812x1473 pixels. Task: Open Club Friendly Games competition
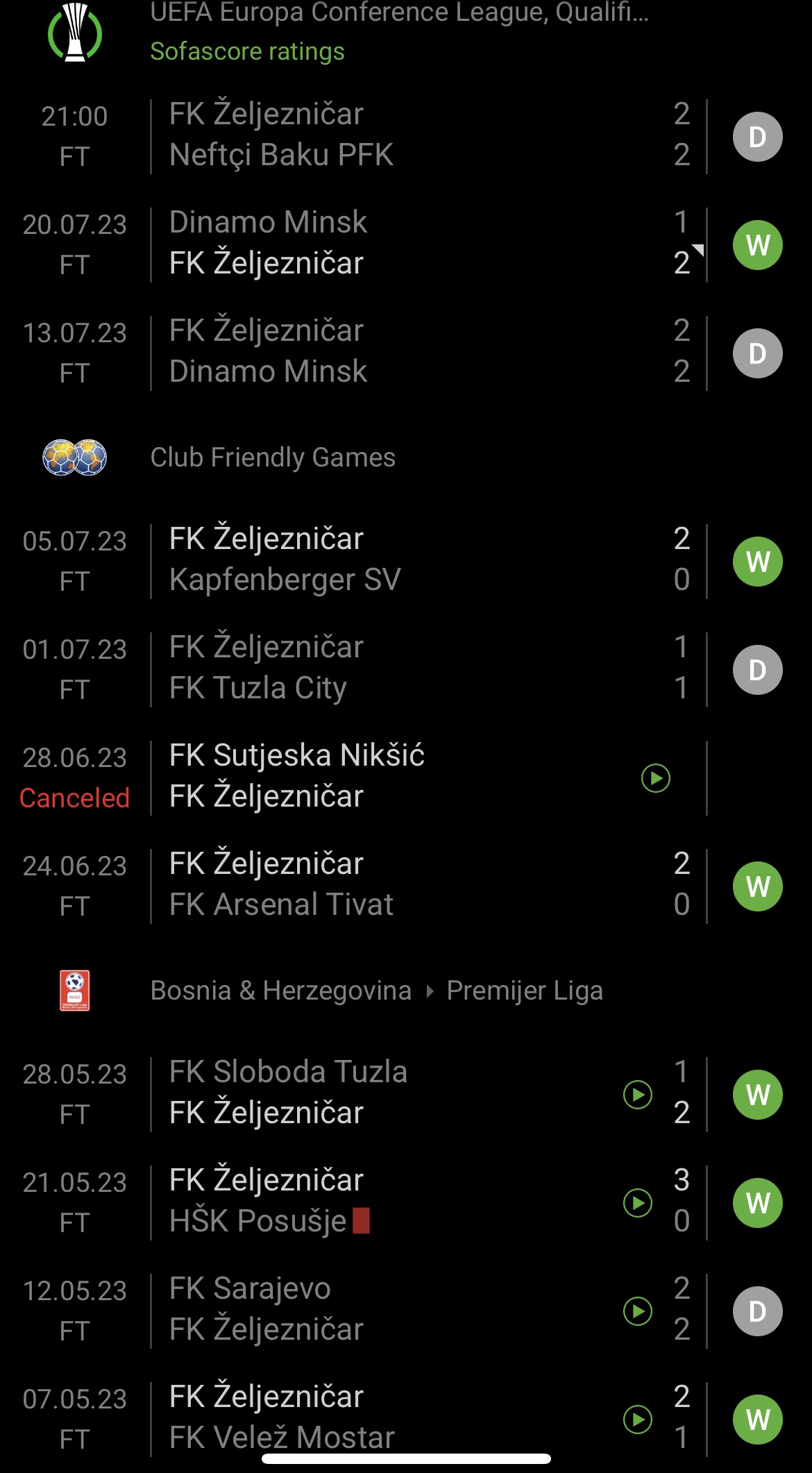(x=406, y=457)
